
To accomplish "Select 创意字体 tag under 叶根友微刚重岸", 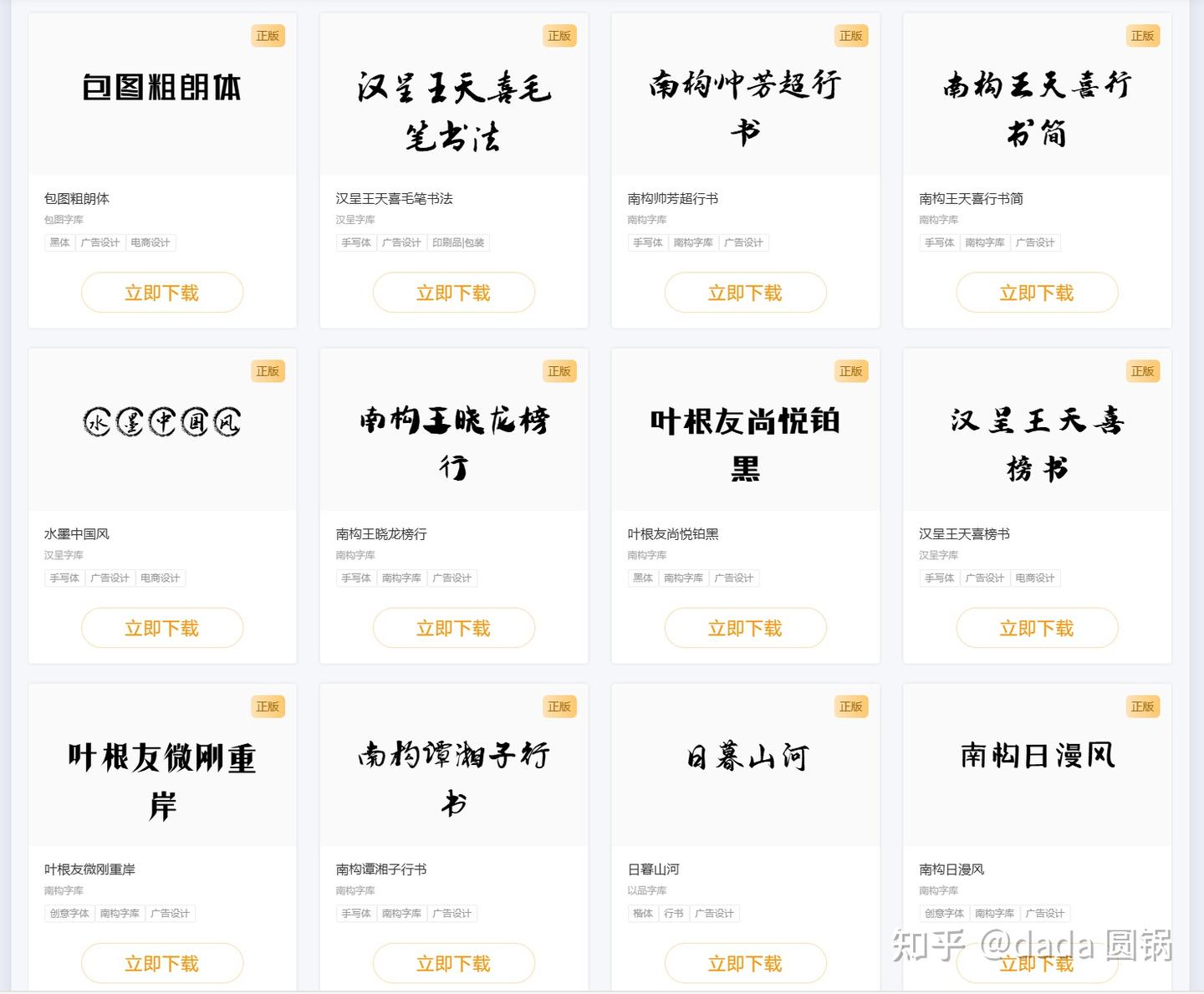I will (69, 913).
